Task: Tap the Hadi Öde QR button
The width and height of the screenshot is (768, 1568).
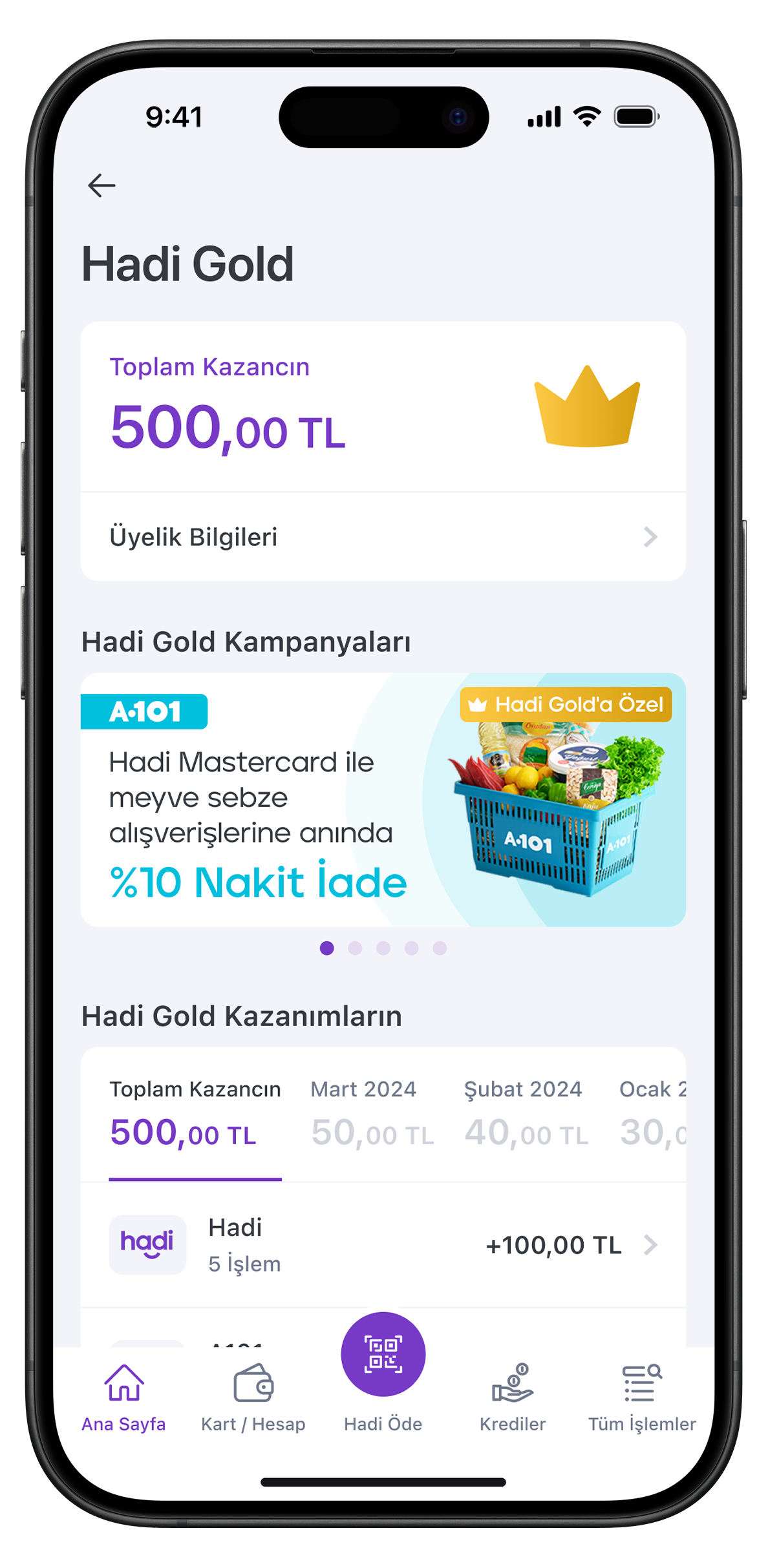Action: [x=383, y=1355]
